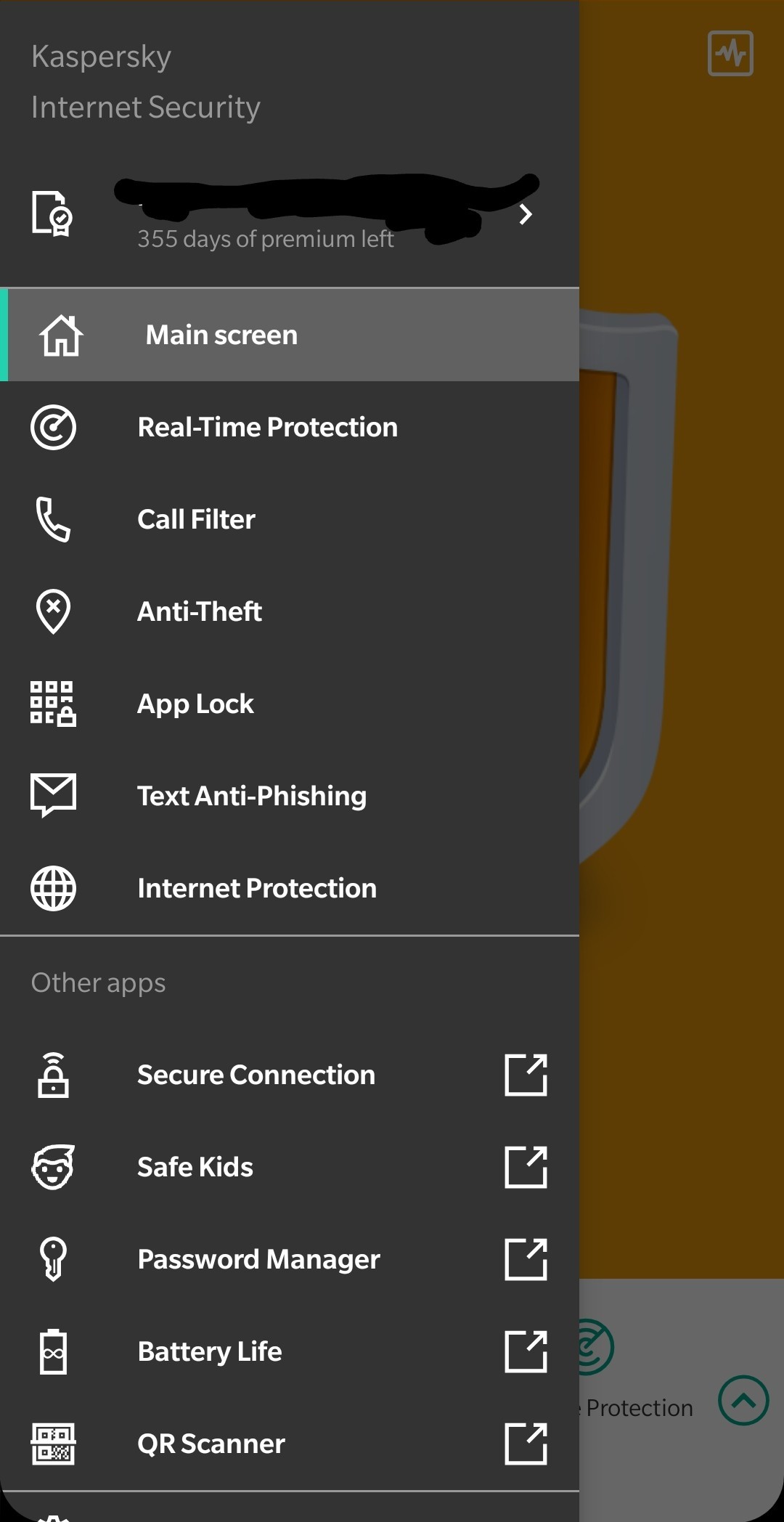Open Real-Time Protection
The height and width of the screenshot is (1522, 784).
pyautogui.click(x=290, y=427)
